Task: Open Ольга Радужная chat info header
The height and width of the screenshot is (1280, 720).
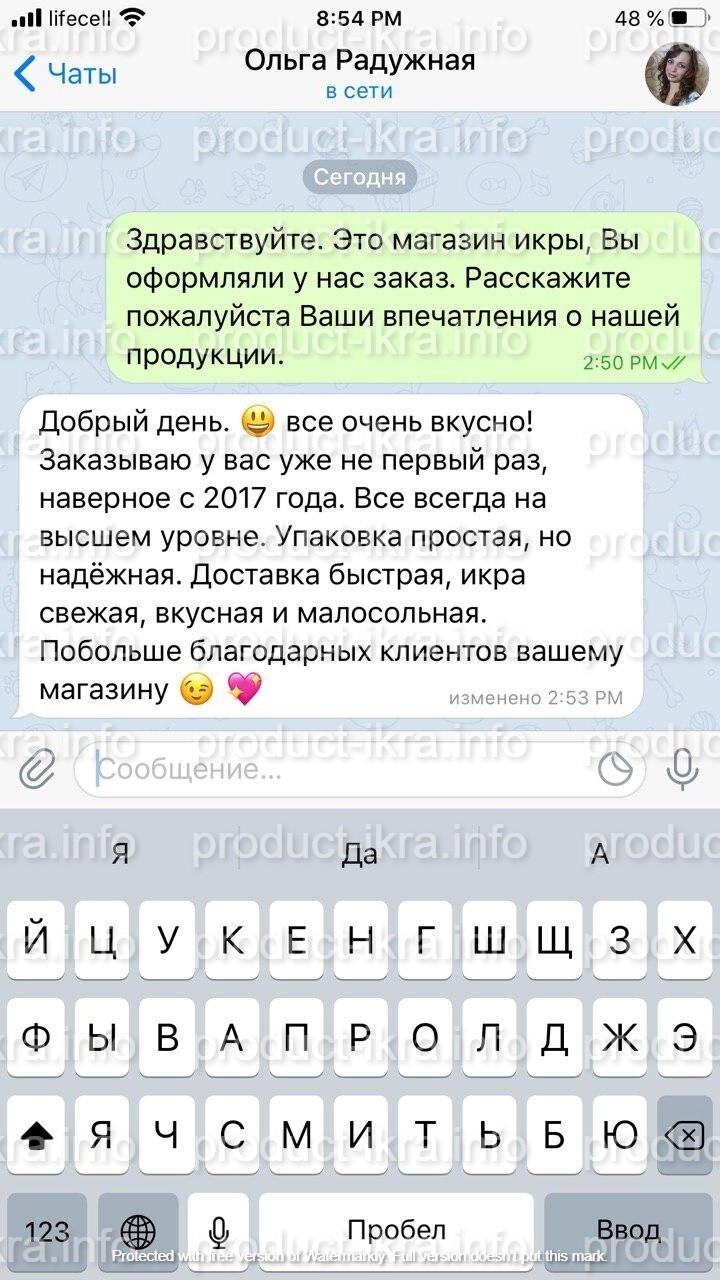Action: 360,74
